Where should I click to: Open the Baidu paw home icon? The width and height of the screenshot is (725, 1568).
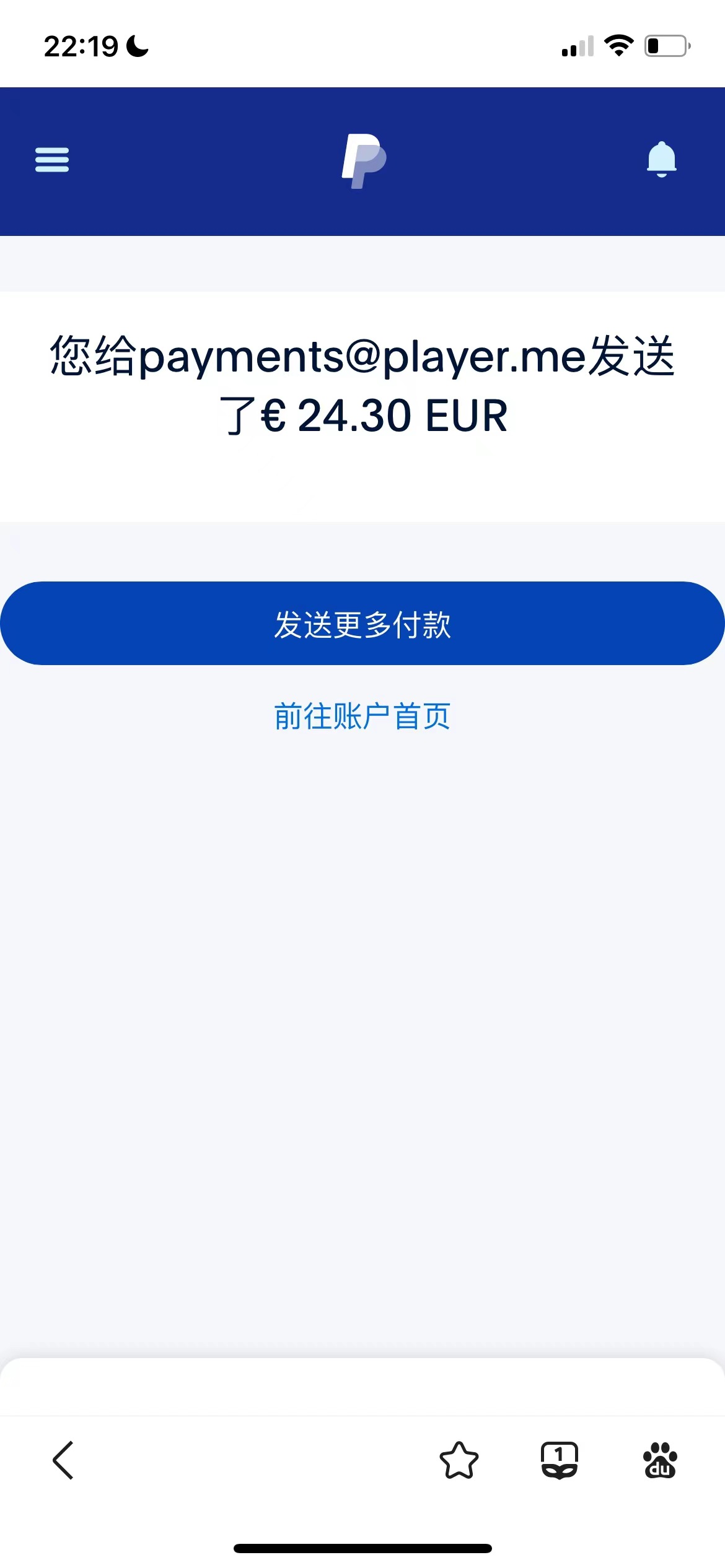pyautogui.click(x=660, y=1460)
